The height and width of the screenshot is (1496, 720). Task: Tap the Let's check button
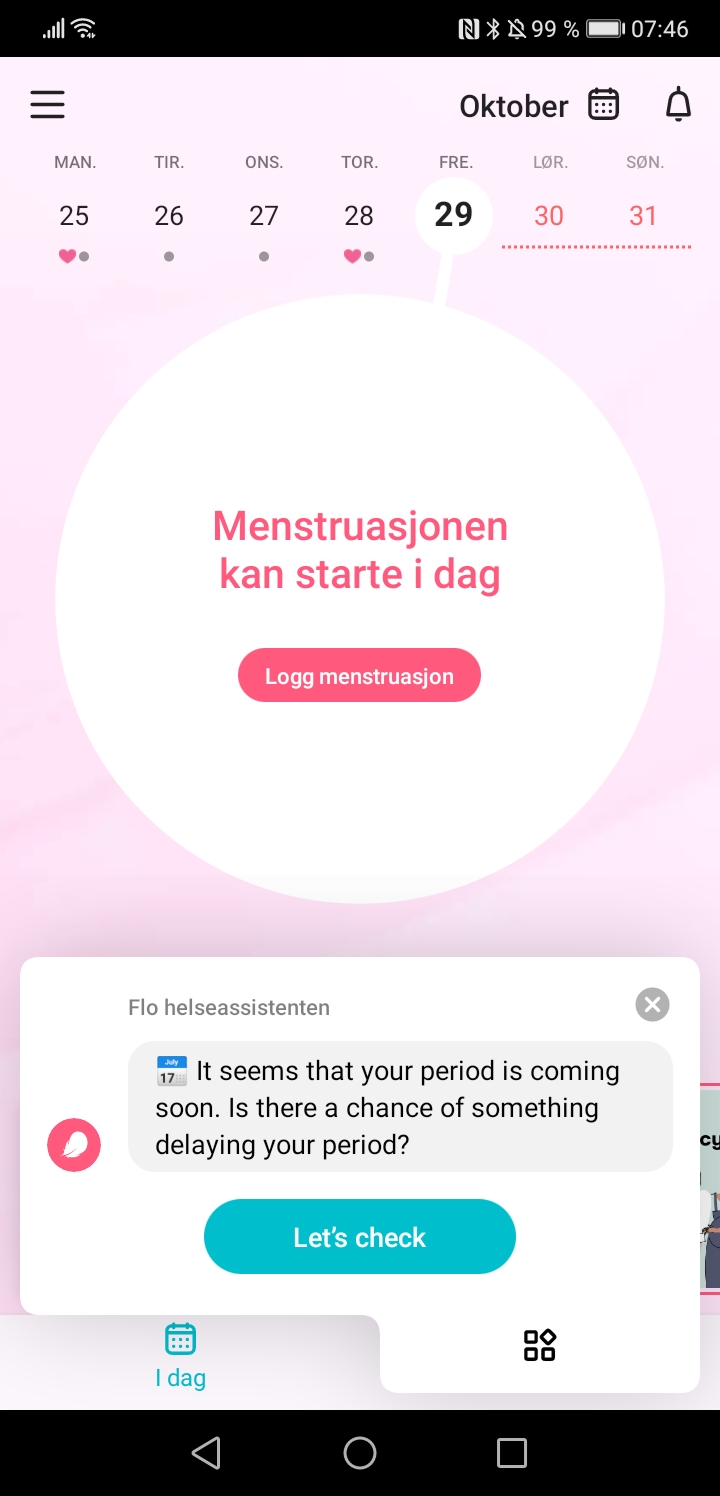pyautogui.click(x=359, y=1237)
